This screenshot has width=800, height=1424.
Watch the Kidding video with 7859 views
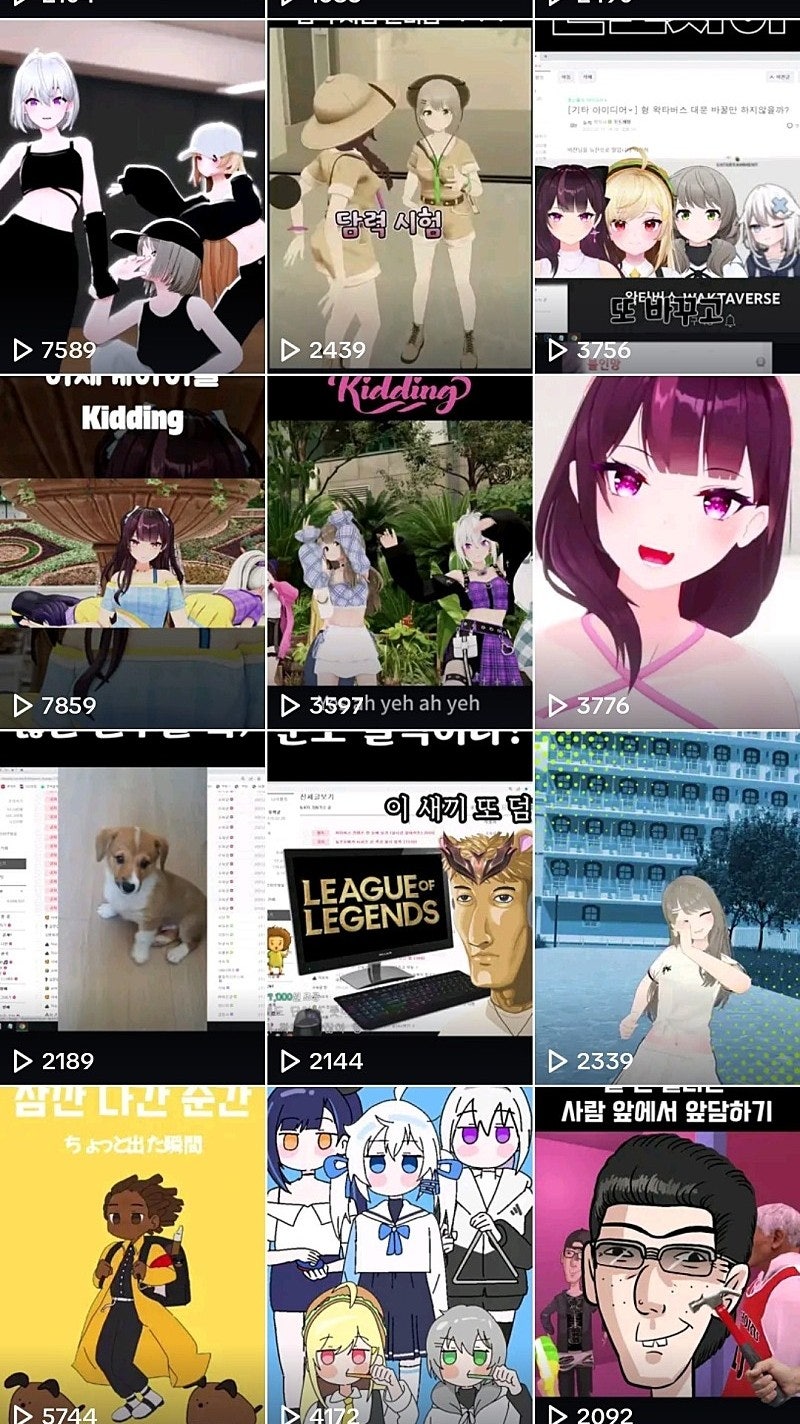click(132, 551)
